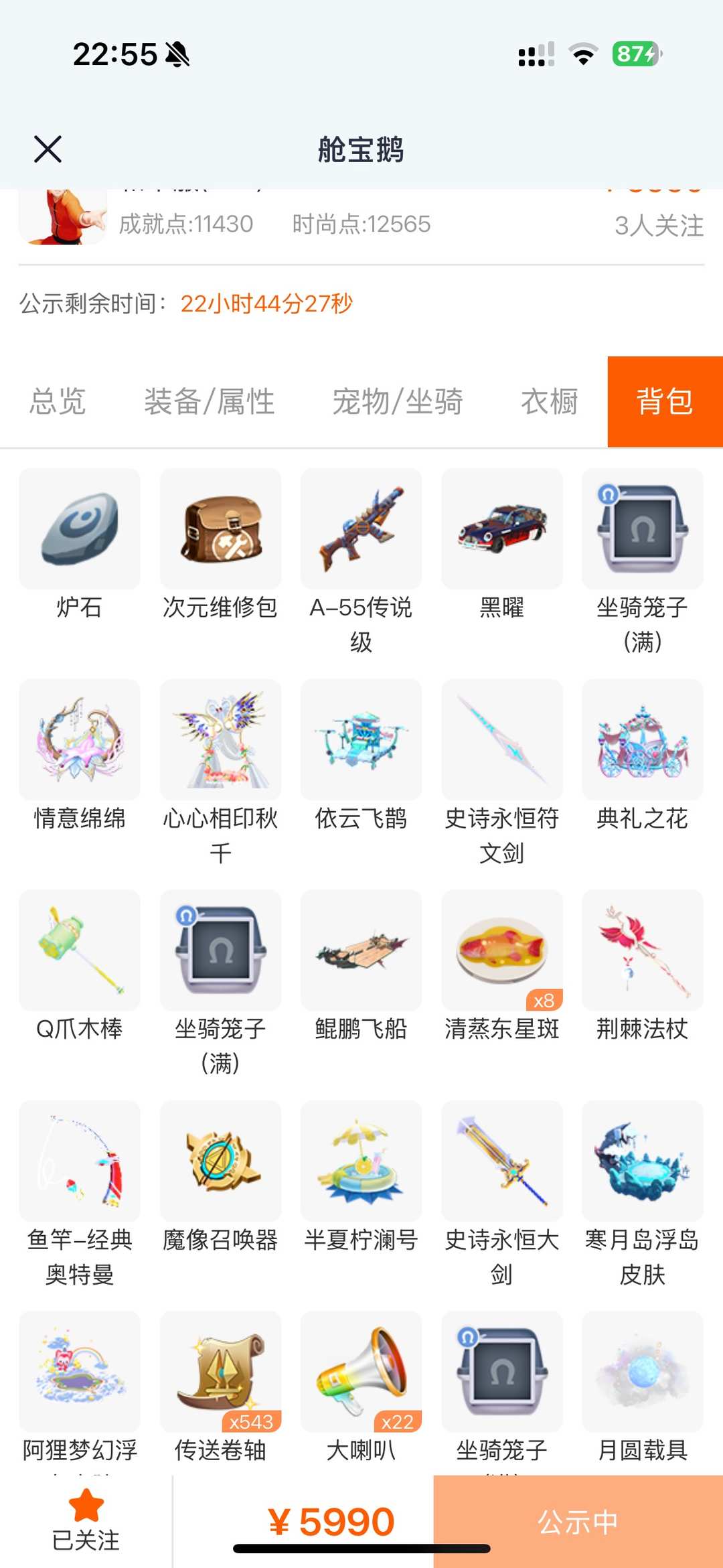Unfollow via the 已关注 star
Screen dimensions: 723x1568
tap(86, 1519)
